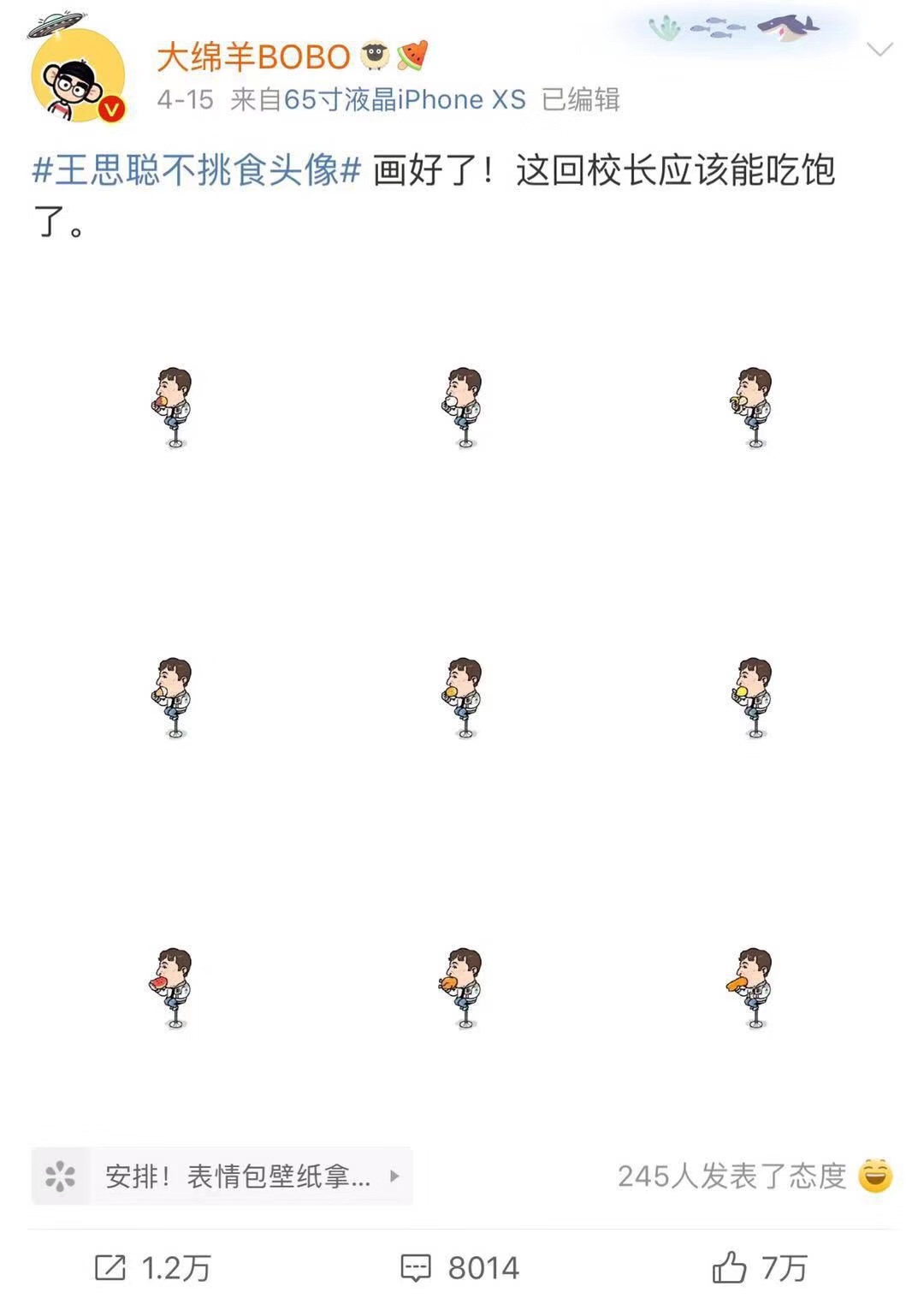View the image of character eating watermelon
The image size is (924, 1304).
click(x=174, y=987)
